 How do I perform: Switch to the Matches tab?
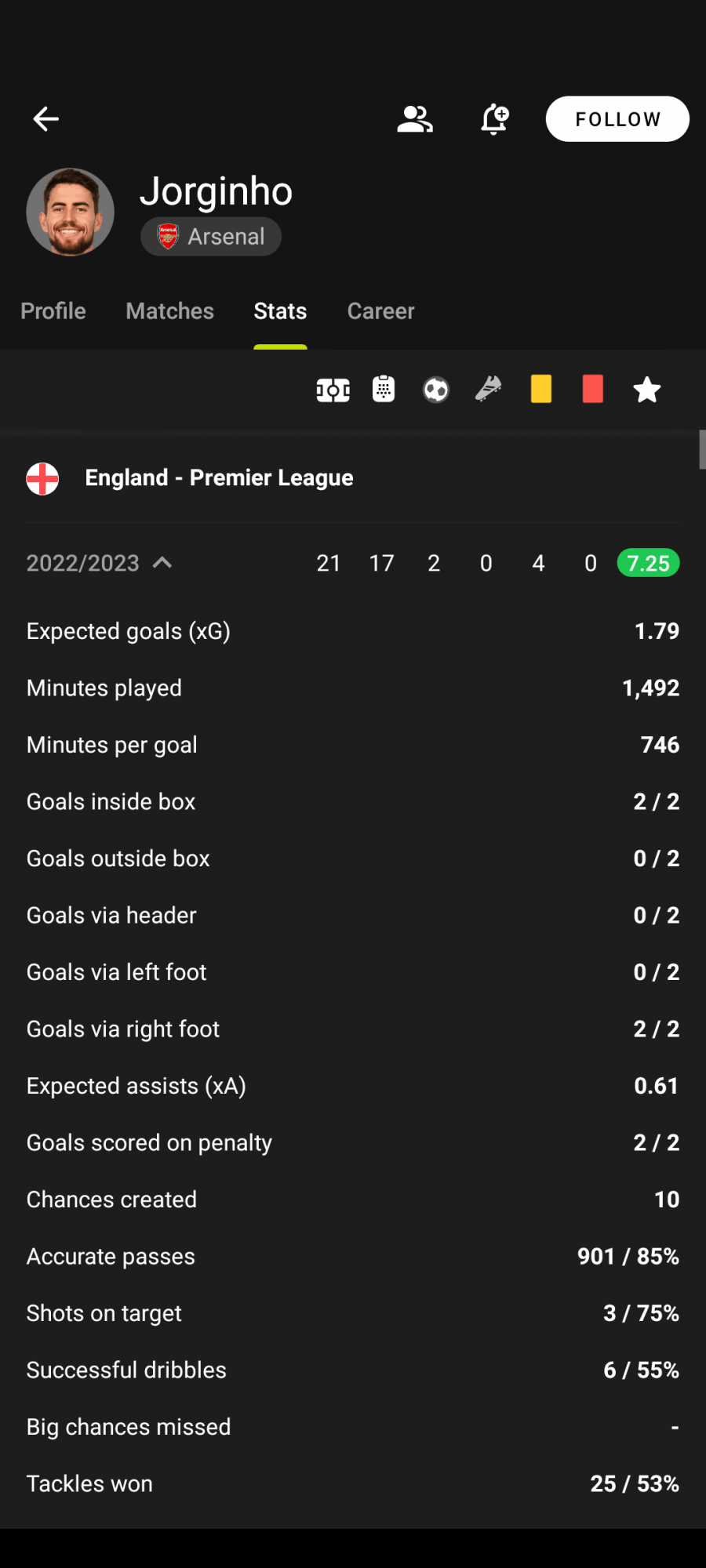point(169,311)
